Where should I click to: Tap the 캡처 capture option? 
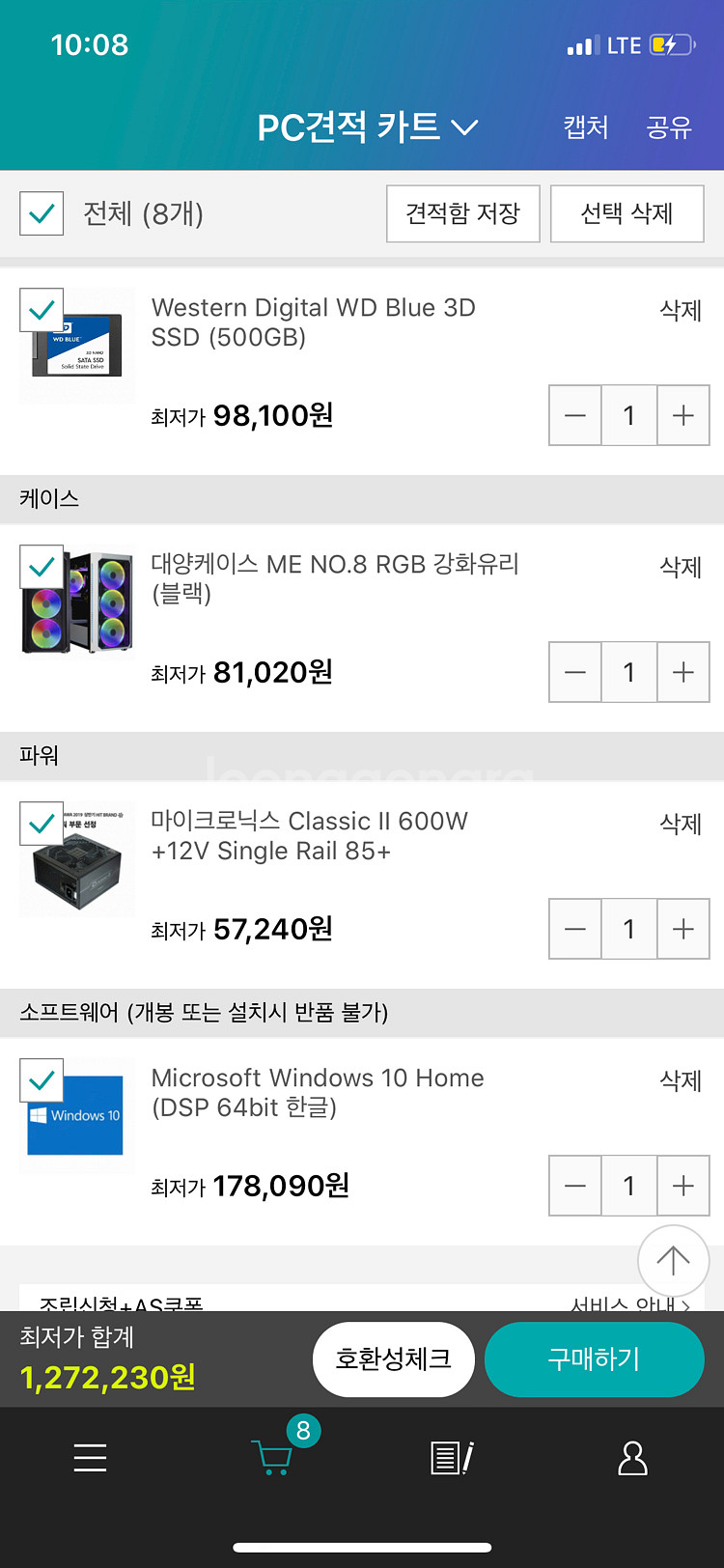coord(583,126)
